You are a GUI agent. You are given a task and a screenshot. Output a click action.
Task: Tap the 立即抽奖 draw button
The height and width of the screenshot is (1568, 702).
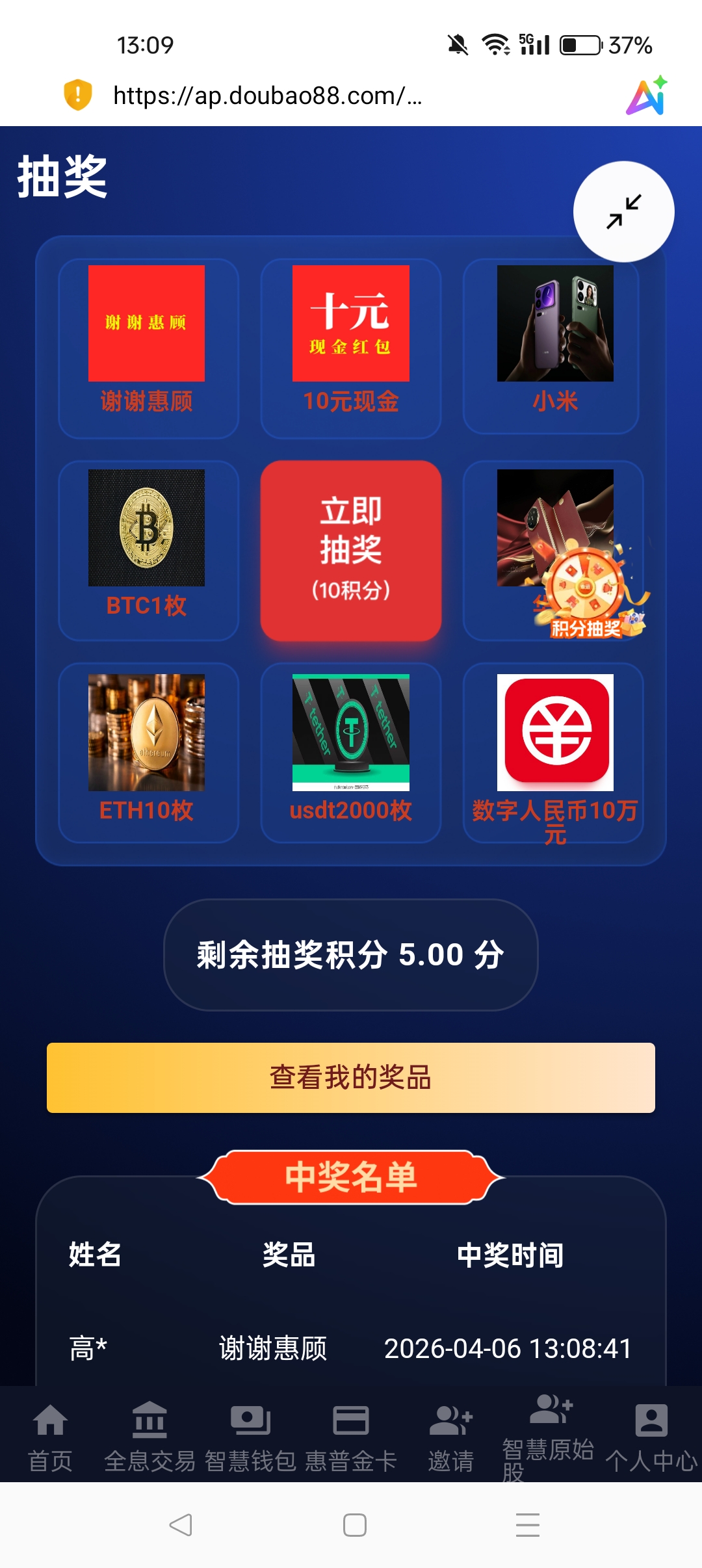pos(351,550)
